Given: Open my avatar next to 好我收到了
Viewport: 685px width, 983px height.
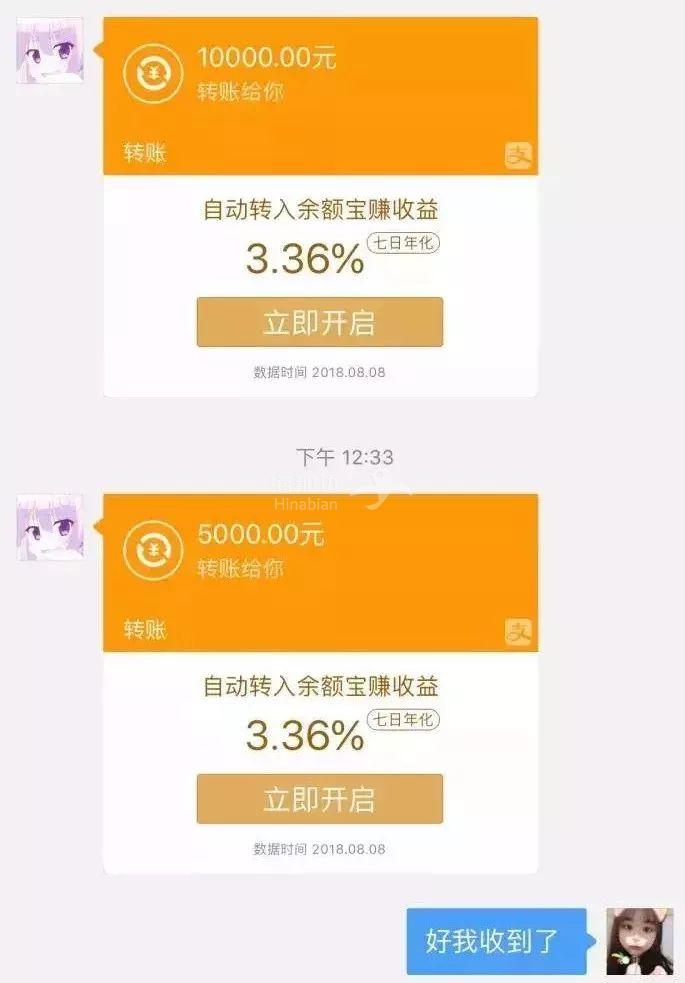Looking at the screenshot, I should (639, 941).
